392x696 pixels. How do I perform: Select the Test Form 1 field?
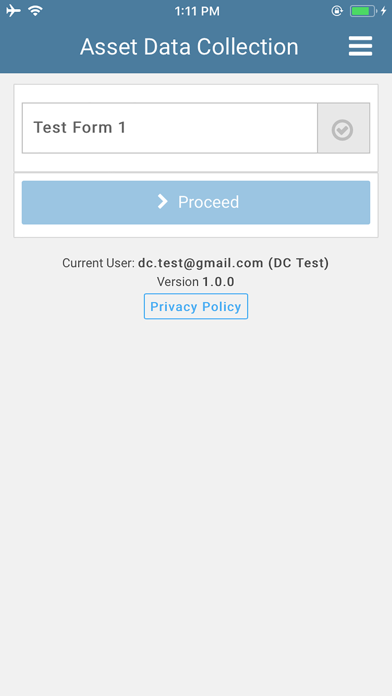pyautogui.click(x=170, y=128)
